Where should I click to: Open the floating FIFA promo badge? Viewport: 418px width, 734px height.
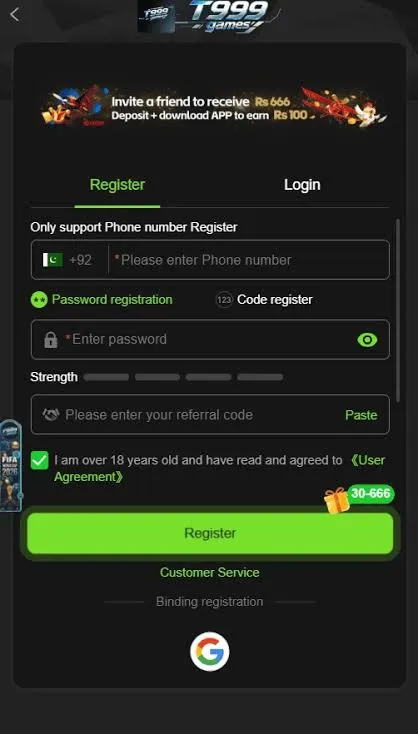(x=10, y=465)
